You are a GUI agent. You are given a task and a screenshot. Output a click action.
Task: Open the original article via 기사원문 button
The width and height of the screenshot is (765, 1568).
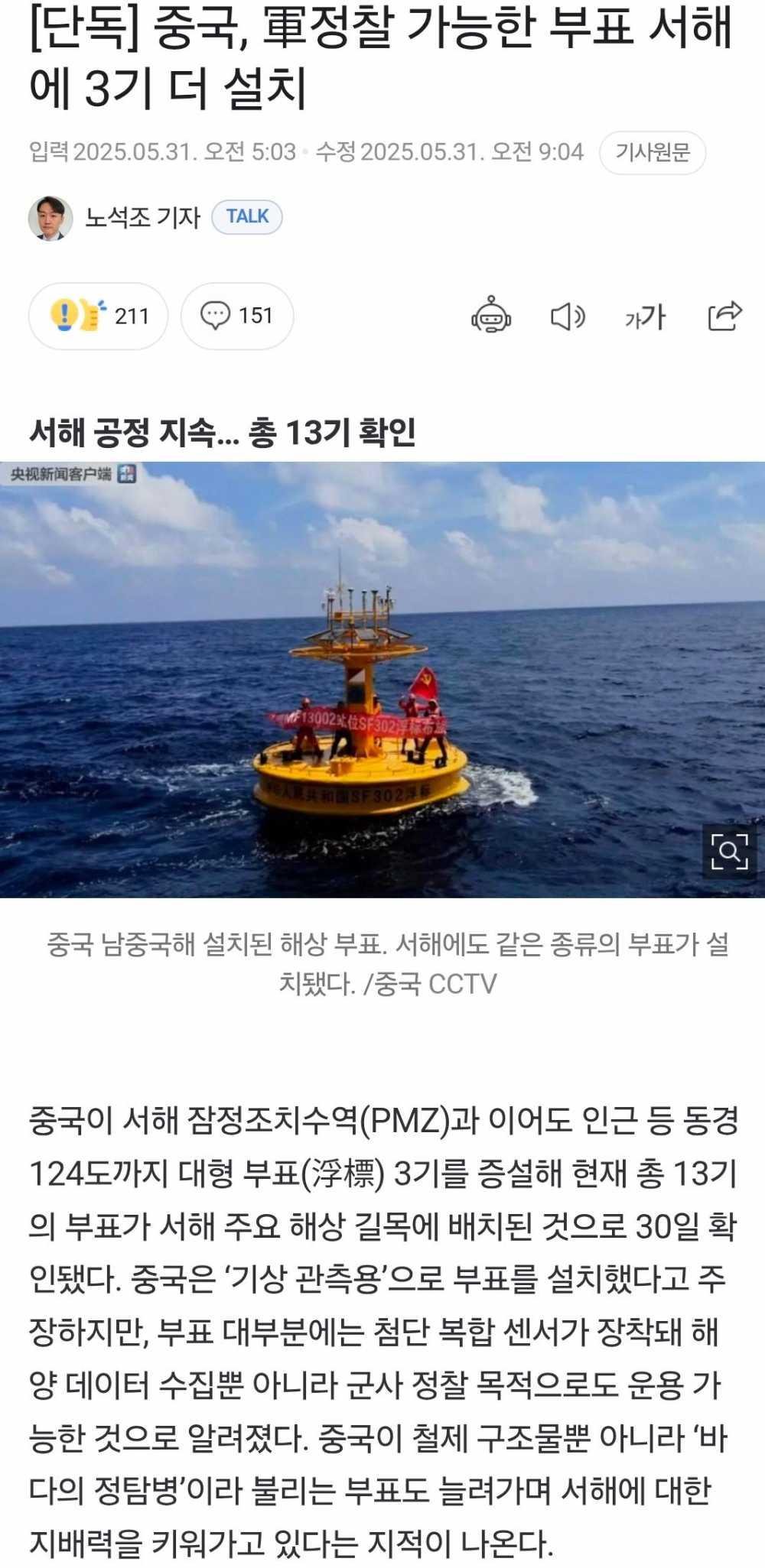pyautogui.click(x=652, y=152)
